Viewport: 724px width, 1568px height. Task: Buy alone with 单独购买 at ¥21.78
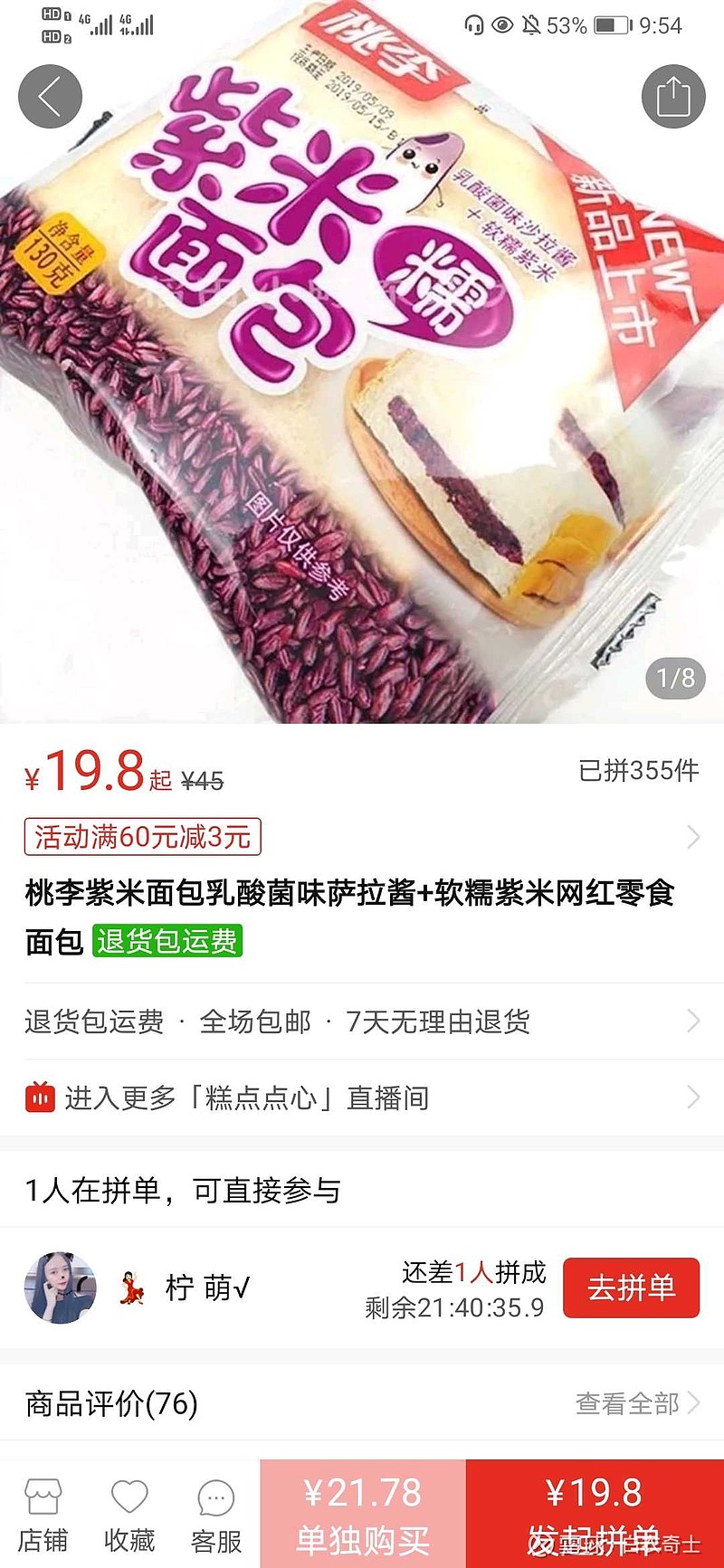(363, 1516)
